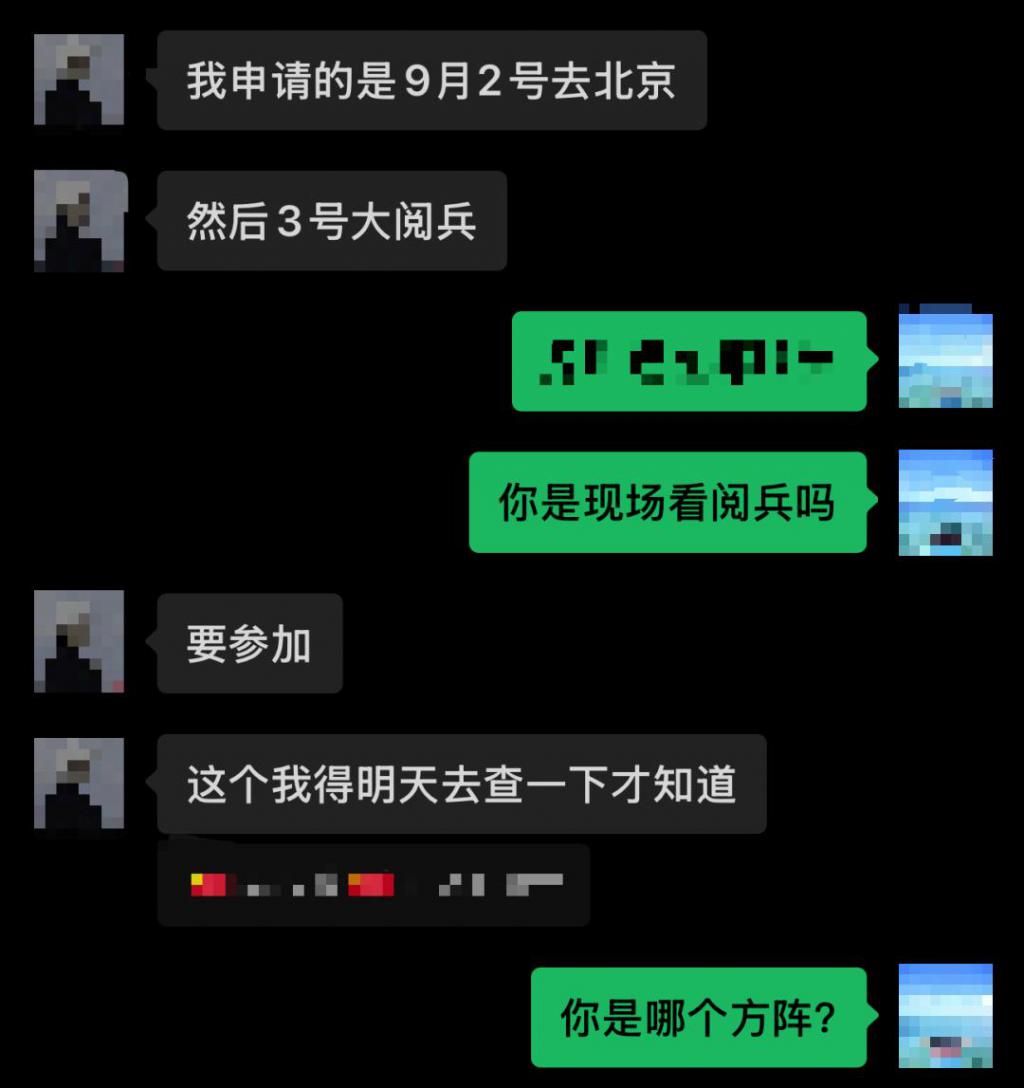
Task: Open avatar next to "然后3号大阅兵" message
Action: pos(79,221)
